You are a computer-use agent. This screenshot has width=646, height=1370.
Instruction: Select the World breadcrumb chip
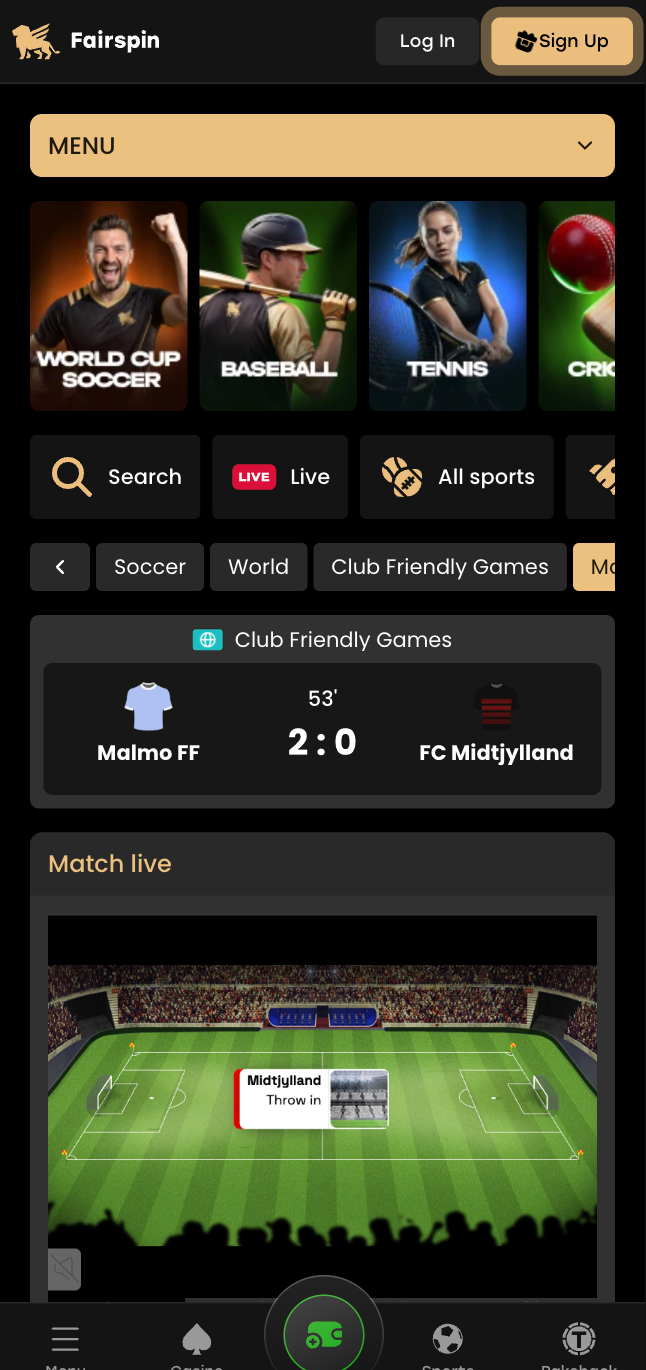(x=258, y=567)
